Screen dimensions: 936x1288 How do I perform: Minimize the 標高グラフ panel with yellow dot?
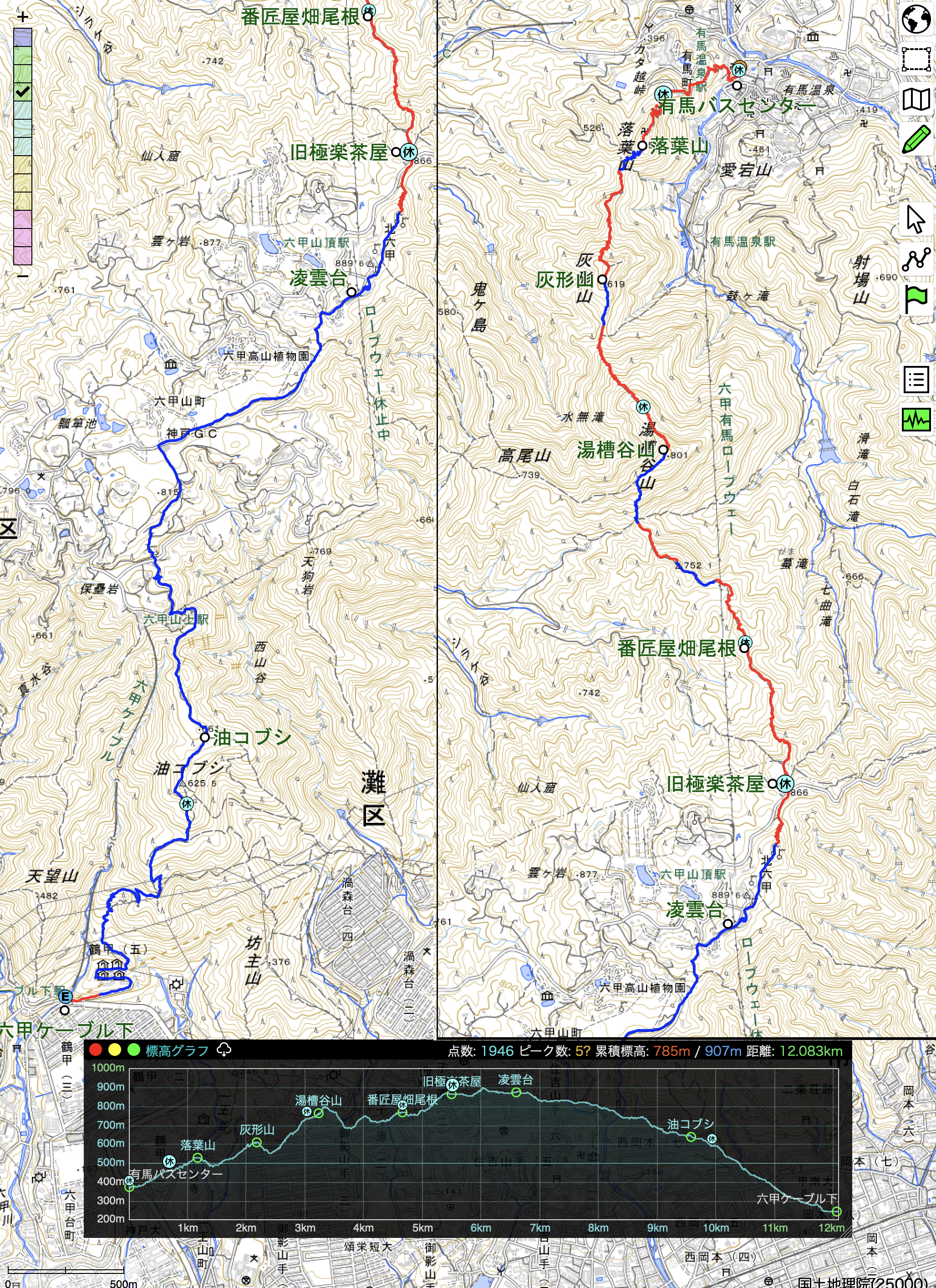tap(115, 1050)
